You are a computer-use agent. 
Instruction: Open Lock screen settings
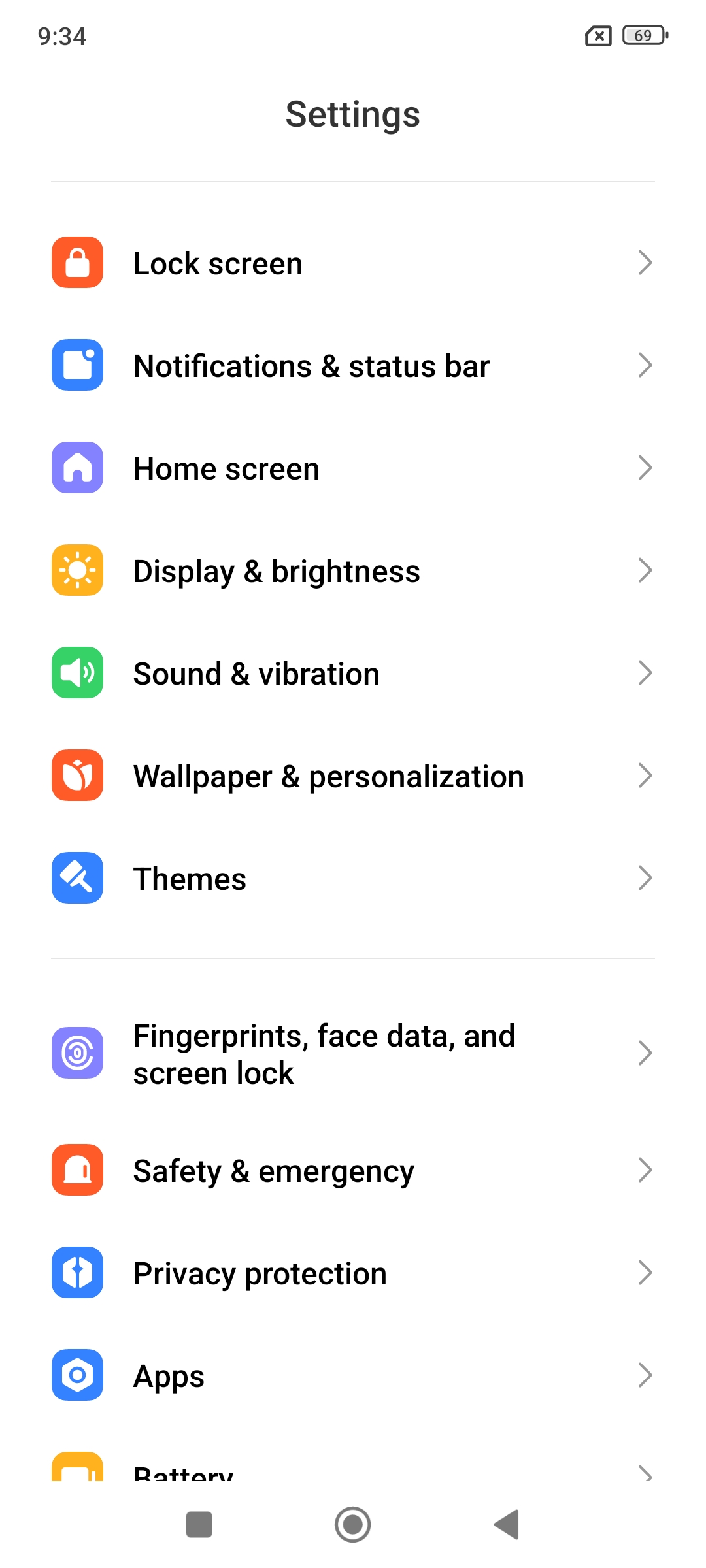(353, 263)
